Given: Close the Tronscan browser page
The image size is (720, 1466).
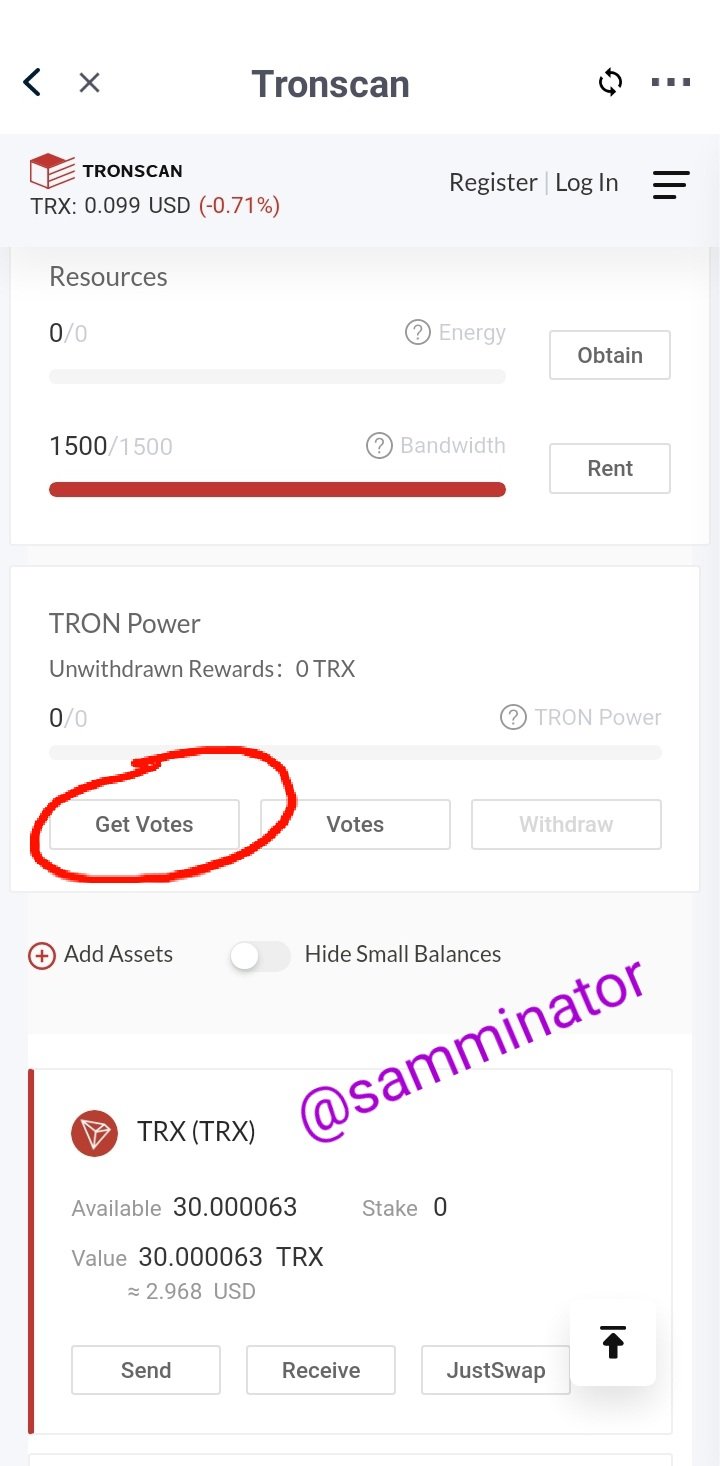Looking at the screenshot, I should 89,83.
